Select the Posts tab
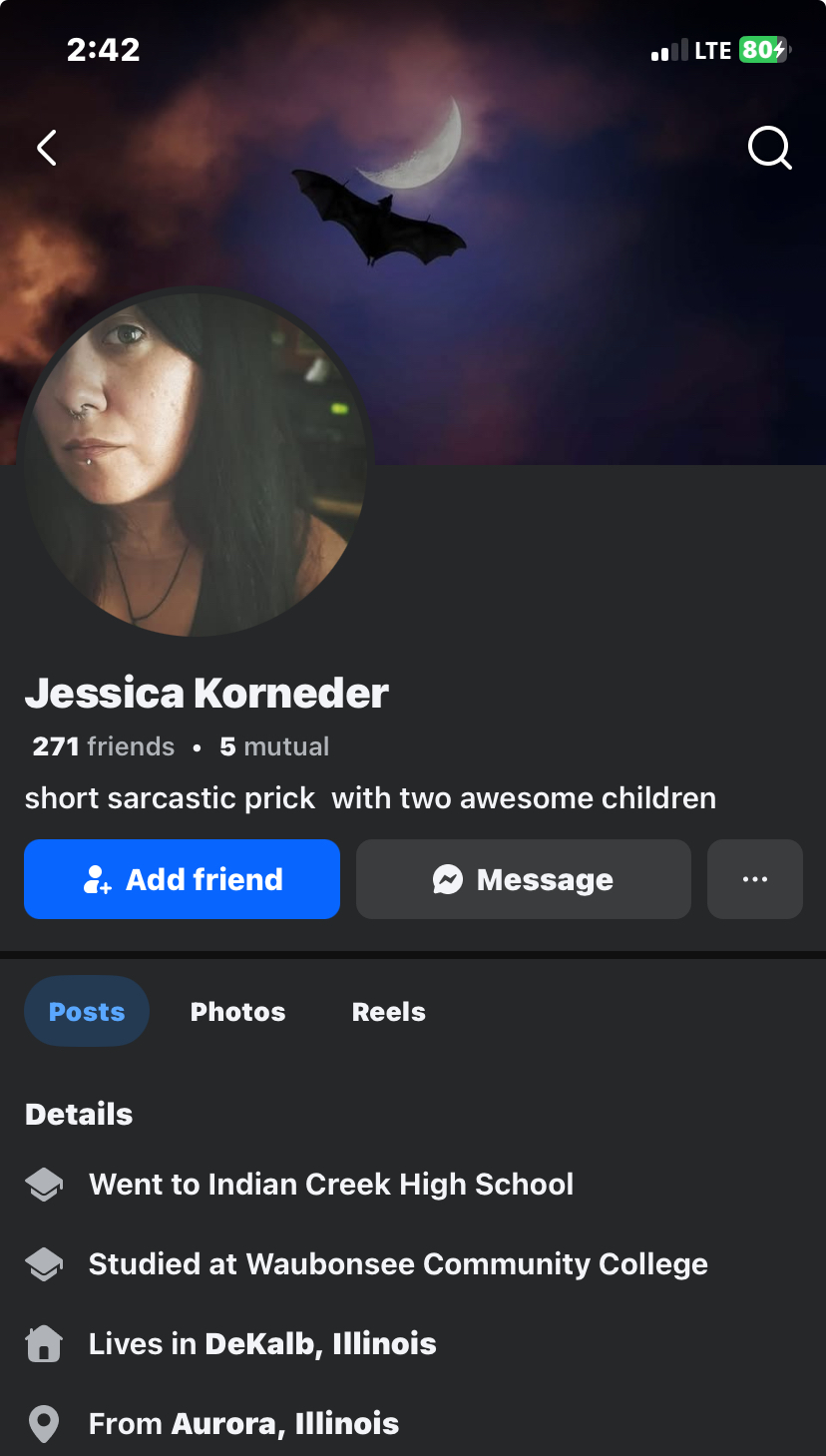The height and width of the screenshot is (1456, 826). [87, 1012]
